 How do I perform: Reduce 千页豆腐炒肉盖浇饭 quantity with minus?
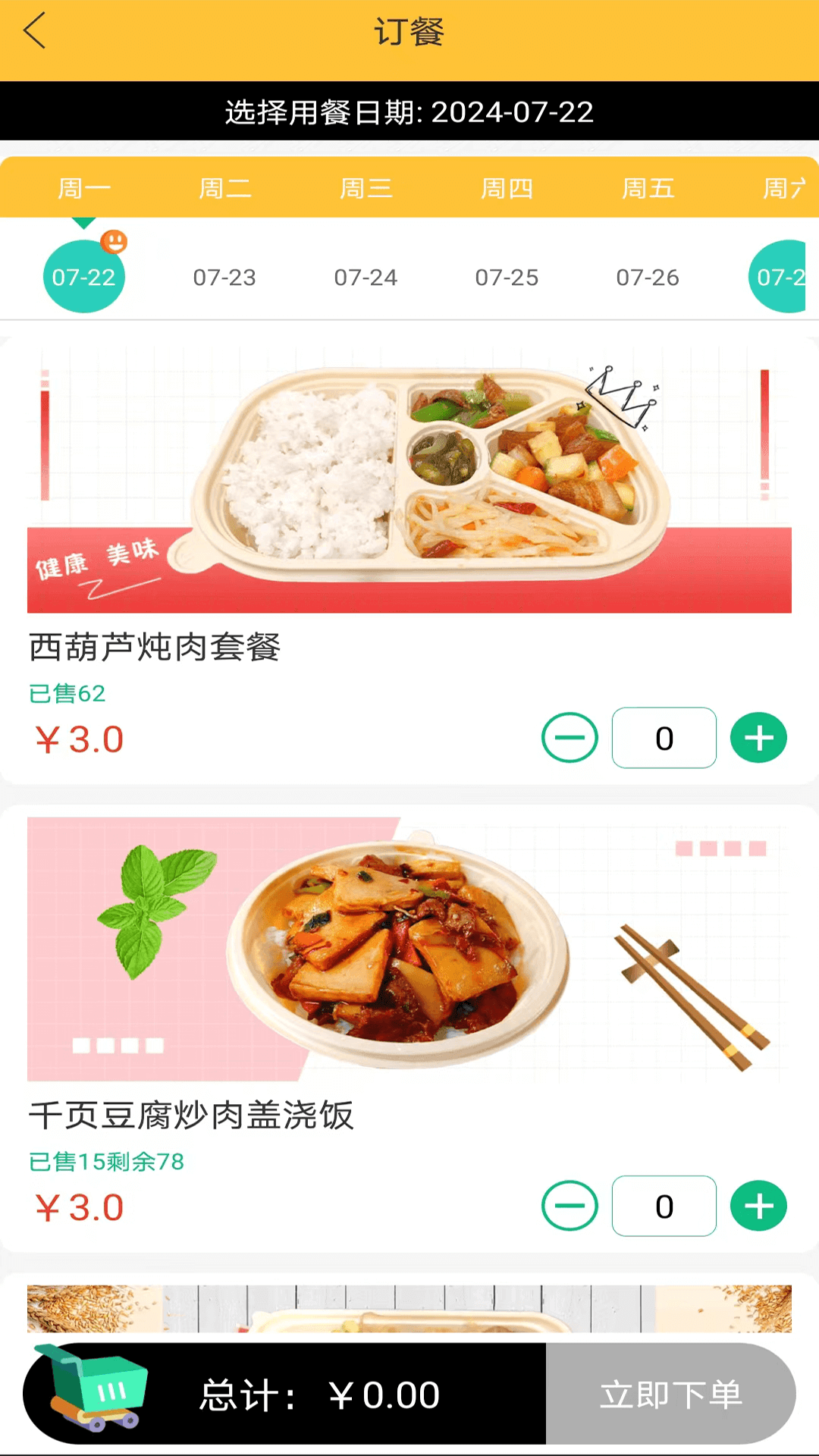570,1206
